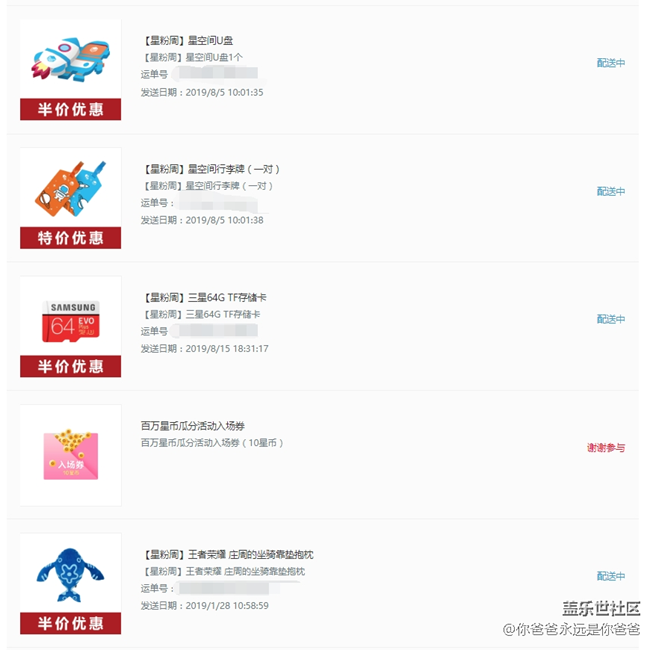Viewport: 650px width, 650px height.
Task: Open the 三星64G TF存储卡 entry
Action: click(x=206, y=298)
